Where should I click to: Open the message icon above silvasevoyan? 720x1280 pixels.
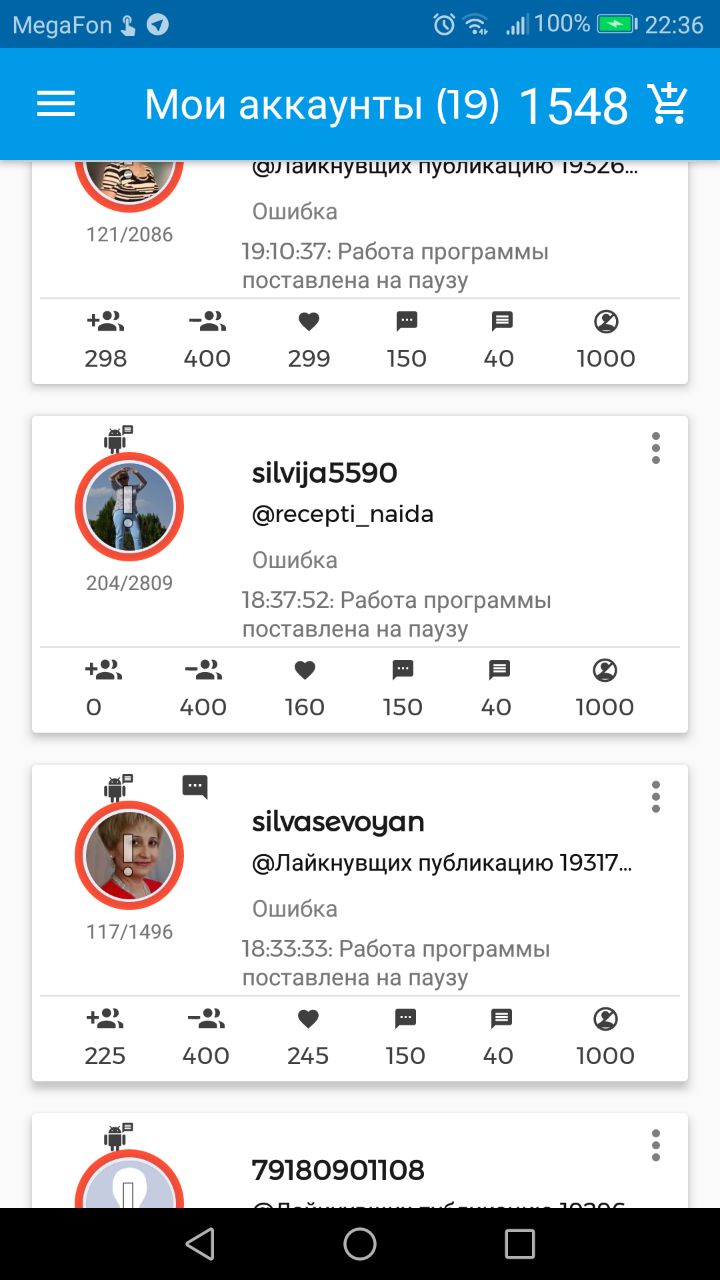tap(195, 787)
